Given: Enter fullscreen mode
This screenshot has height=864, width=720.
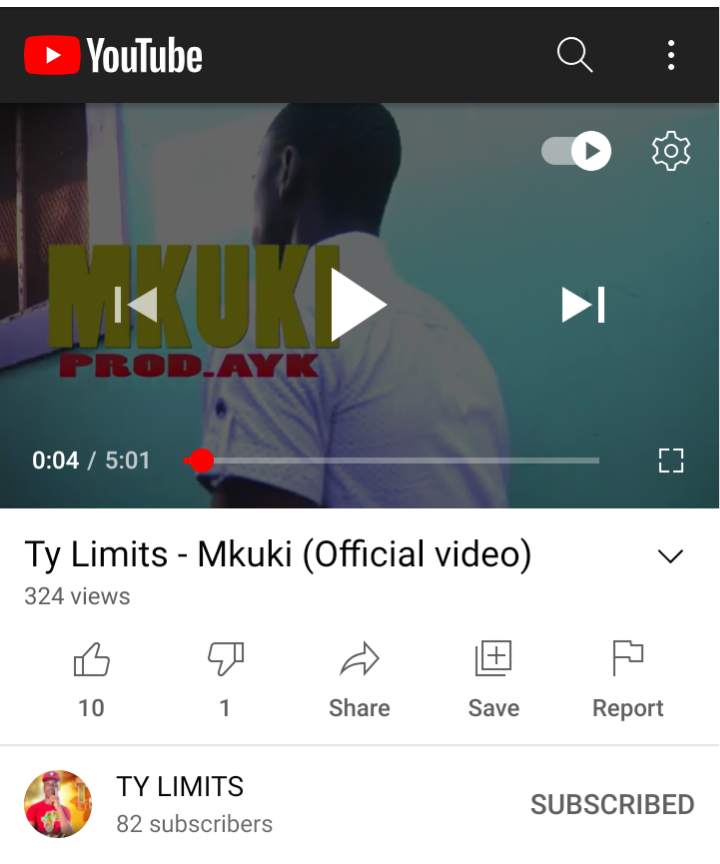Looking at the screenshot, I should click(x=670, y=460).
